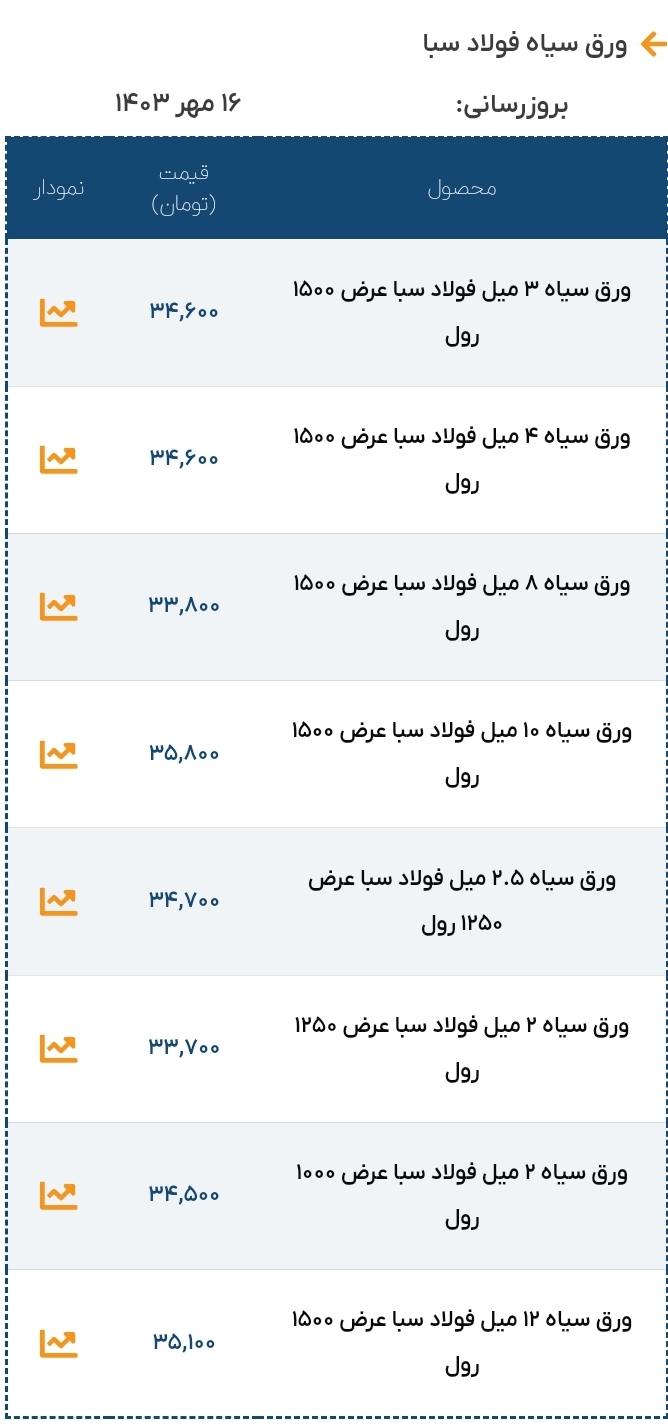View price chart for 8 mm black sheet
668x1426 pixels.
pos(58,606)
